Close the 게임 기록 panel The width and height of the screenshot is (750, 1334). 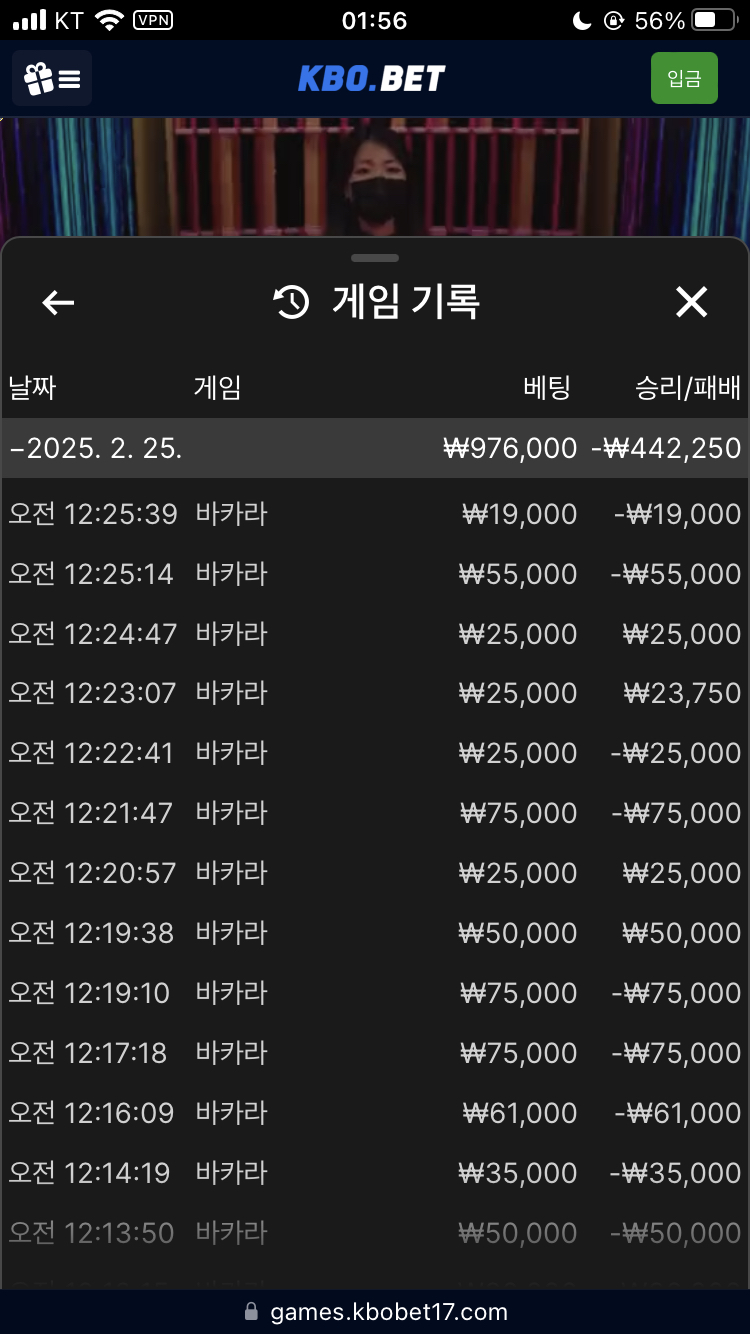click(691, 302)
